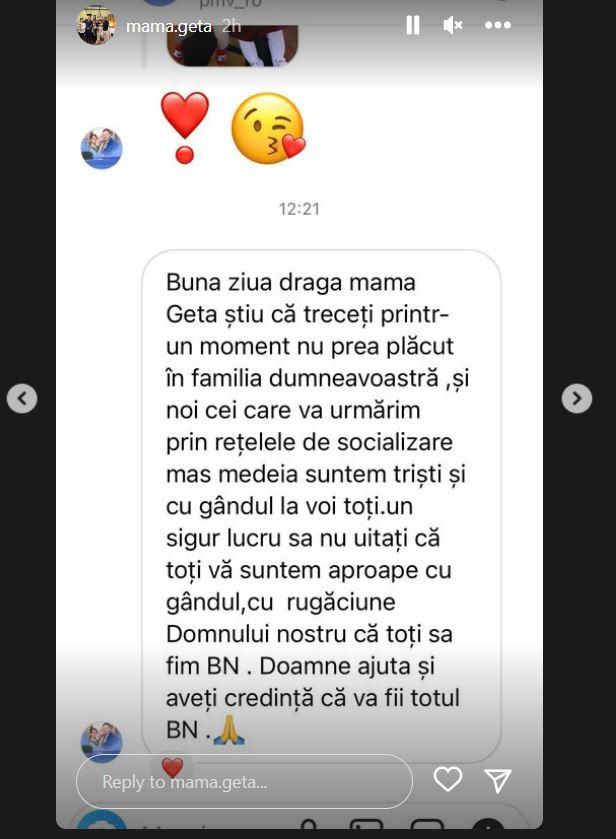Unmute the story audio
The height and width of the screenshot is (839, 616).
[453, 25]
